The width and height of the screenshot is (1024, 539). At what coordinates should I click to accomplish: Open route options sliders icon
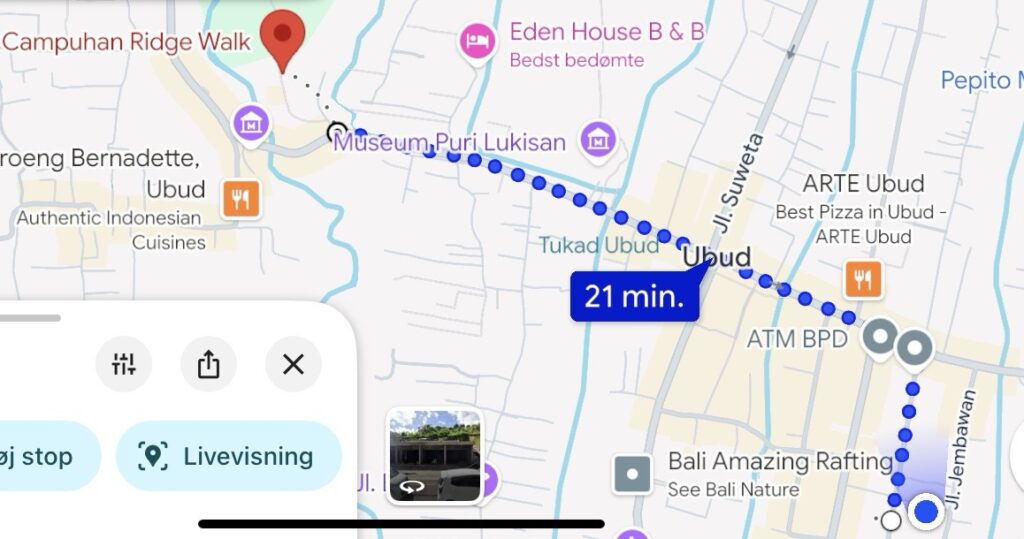pyautogui.click(x=124, y=364)
